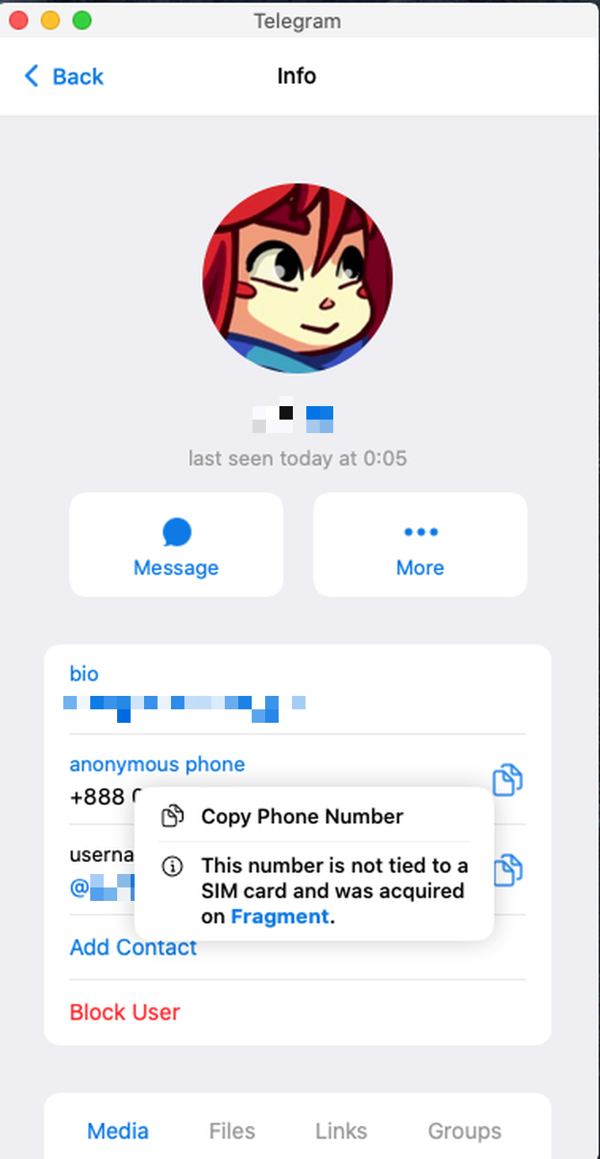Screen dimensions: 600x1159
Task: Tap the Message button
Action: click(x=176, y=546)
